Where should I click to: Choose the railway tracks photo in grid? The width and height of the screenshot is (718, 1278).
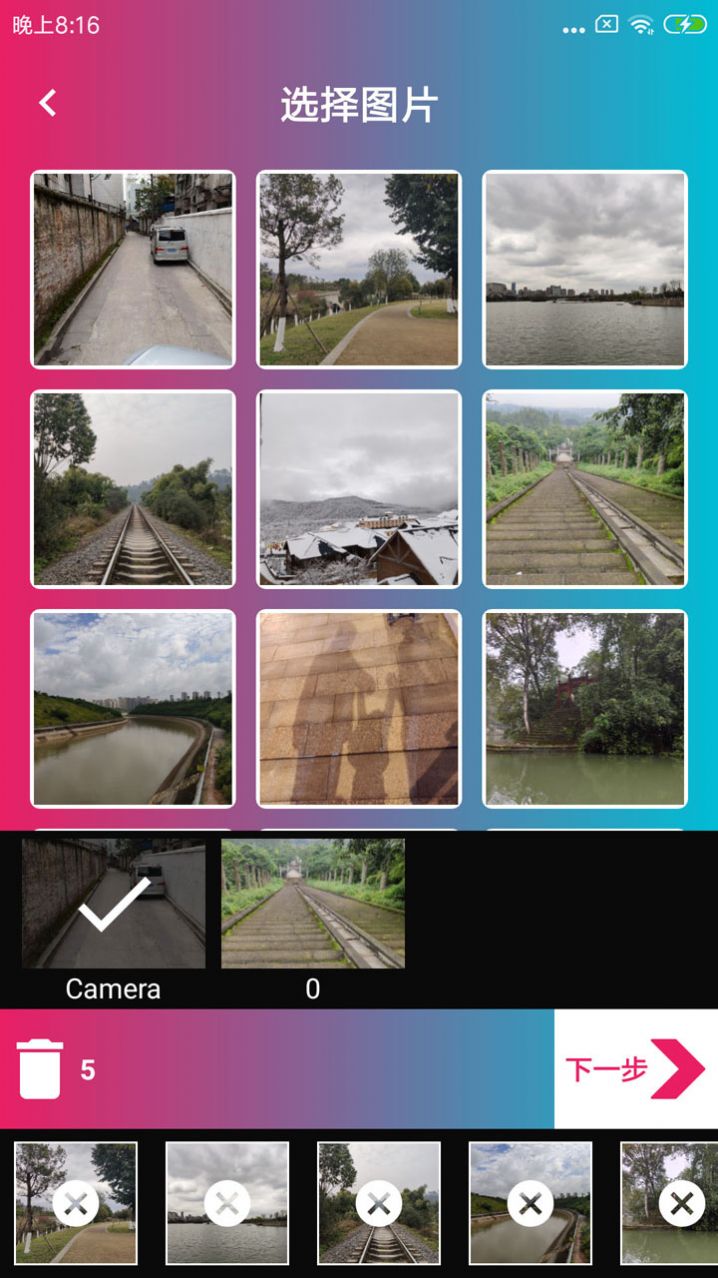[133, 489]
